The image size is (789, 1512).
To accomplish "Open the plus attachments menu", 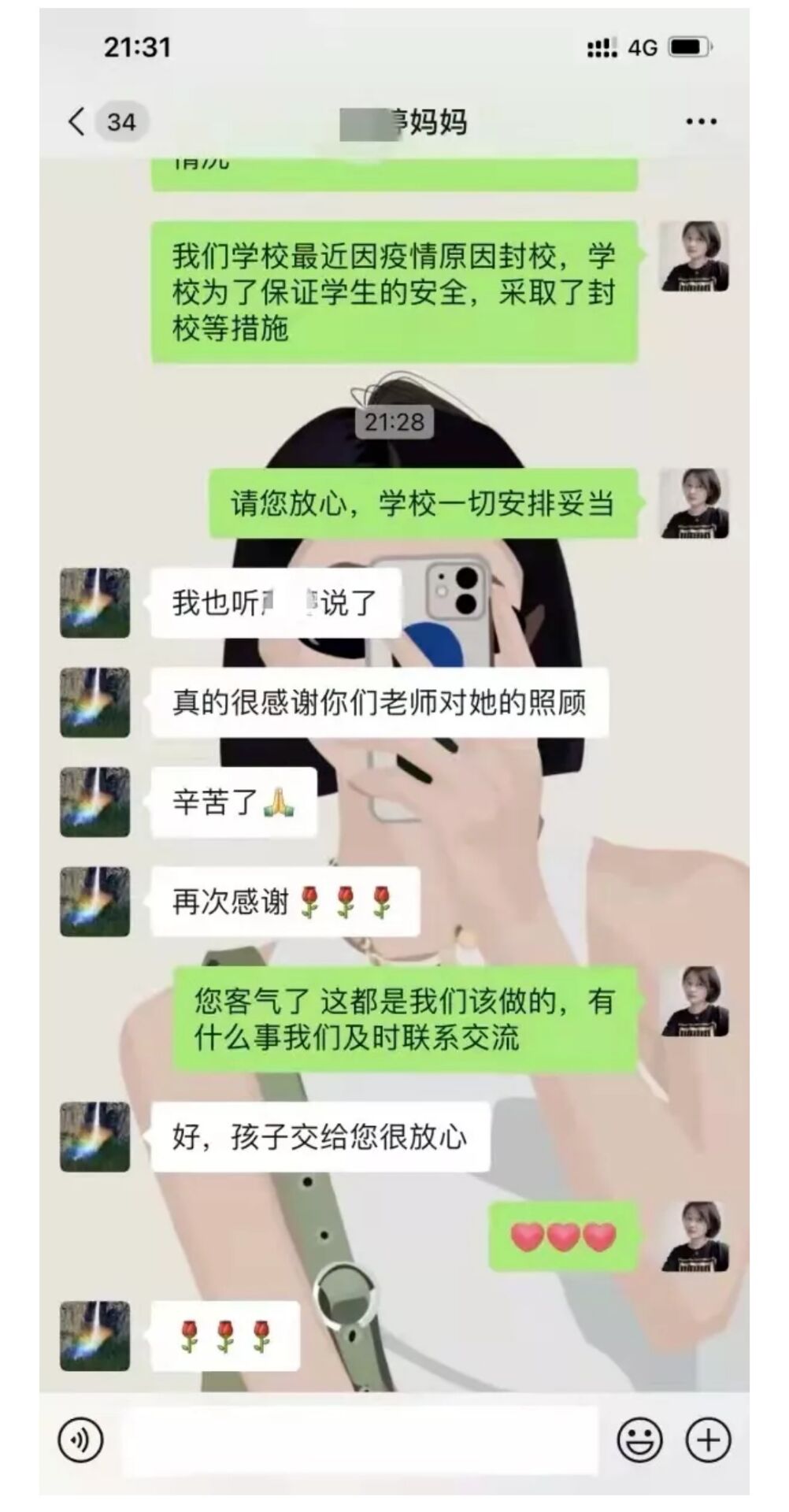I will coord(708,1440).
